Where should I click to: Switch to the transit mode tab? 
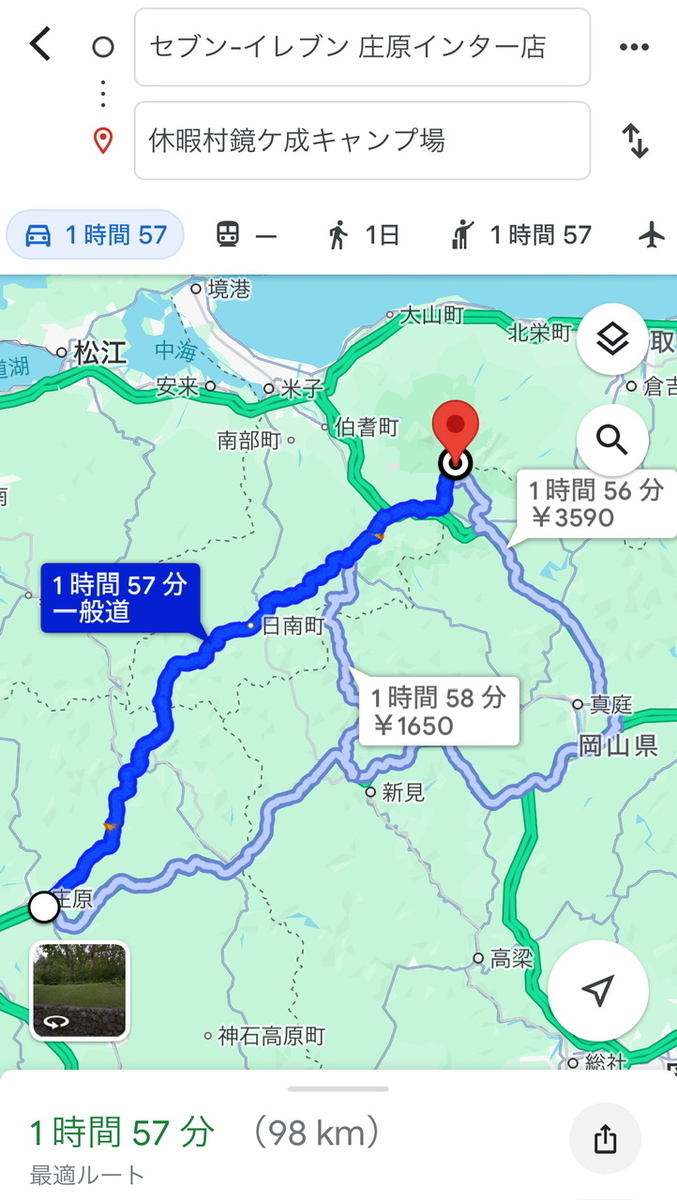click(246, 235)
